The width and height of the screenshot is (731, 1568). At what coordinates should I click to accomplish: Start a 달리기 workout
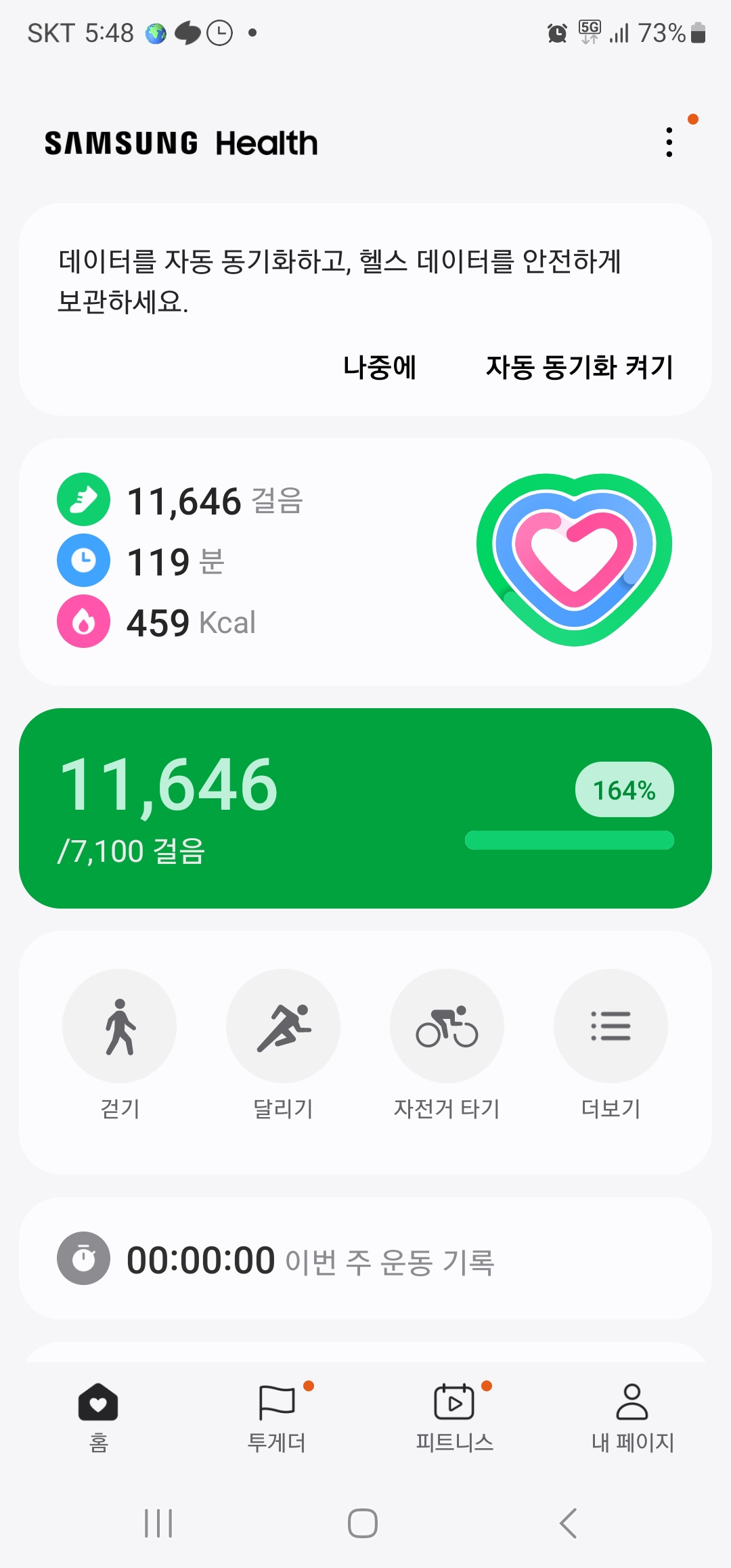pyautogui.click(x=283, y=1026)
